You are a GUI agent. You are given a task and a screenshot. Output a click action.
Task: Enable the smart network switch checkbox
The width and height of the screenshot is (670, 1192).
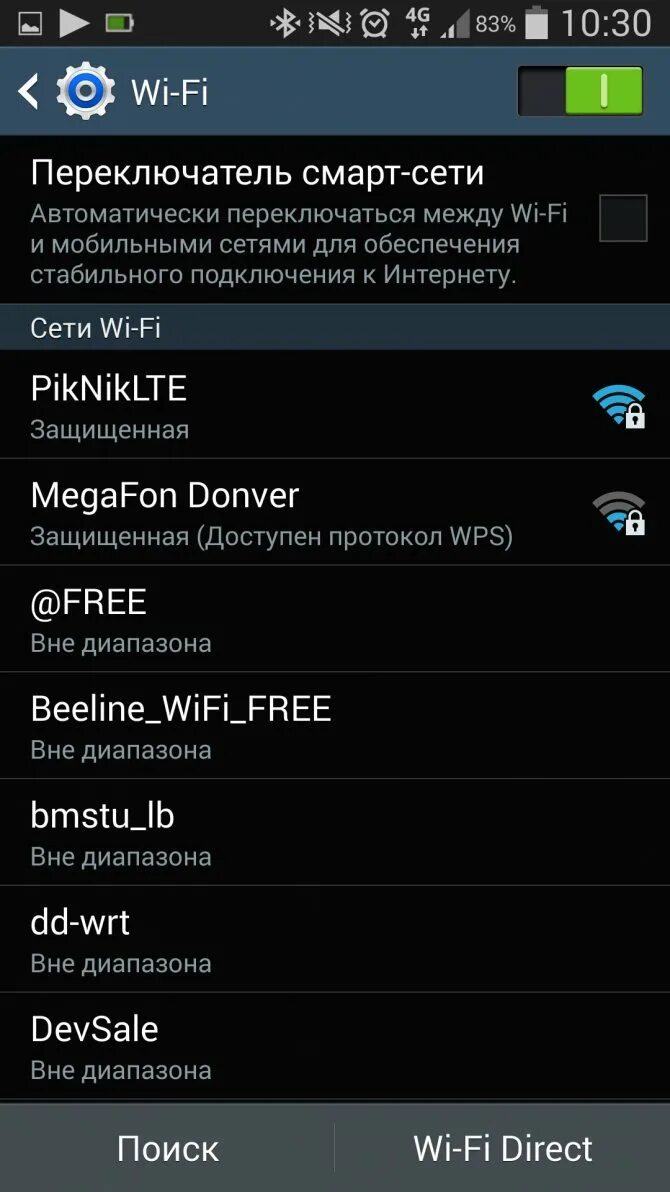coord(622,219)
